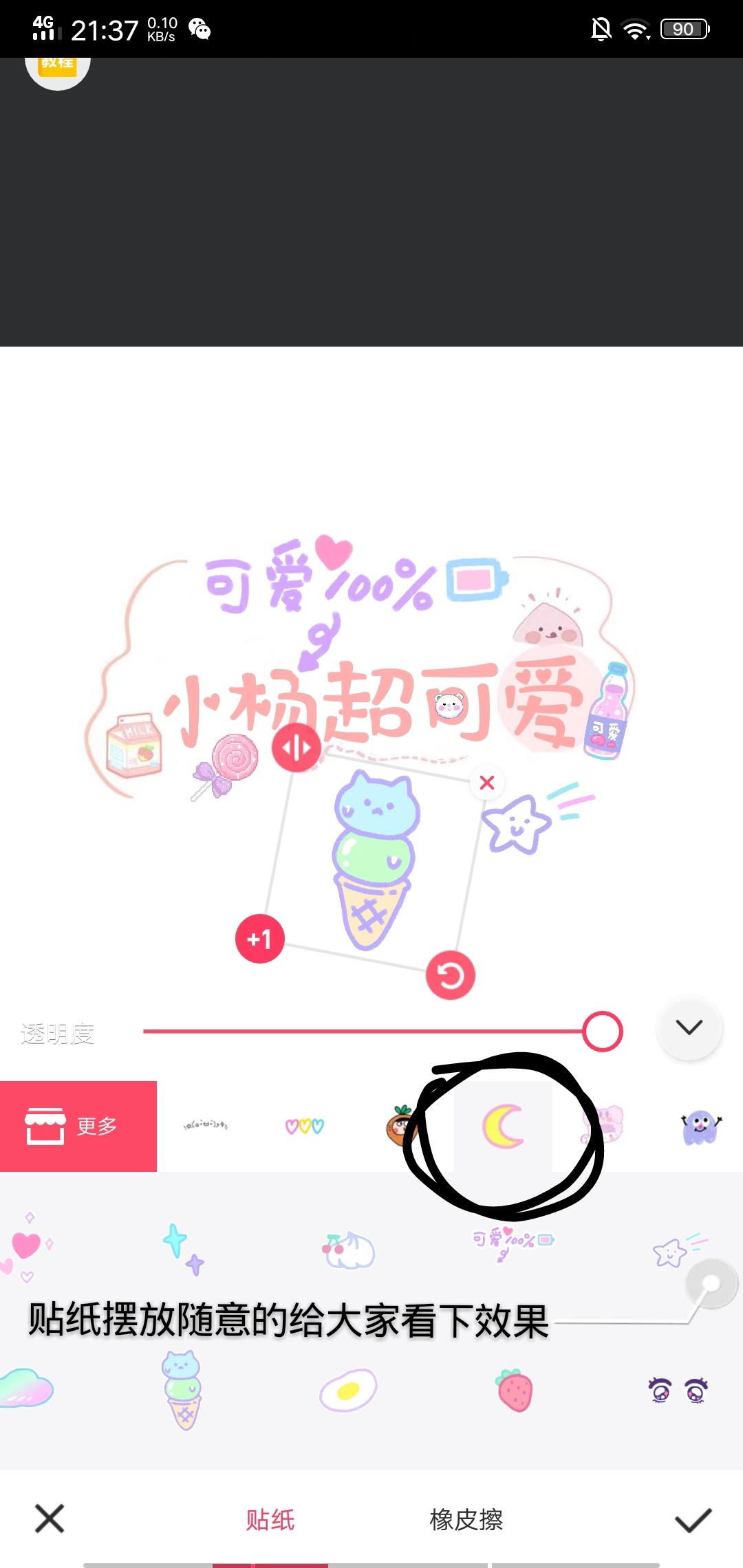The width and height of the screenshot is (743, 1568).
Task: Flip the selected ice cream sticker horizontally
Action: [297, 748]
